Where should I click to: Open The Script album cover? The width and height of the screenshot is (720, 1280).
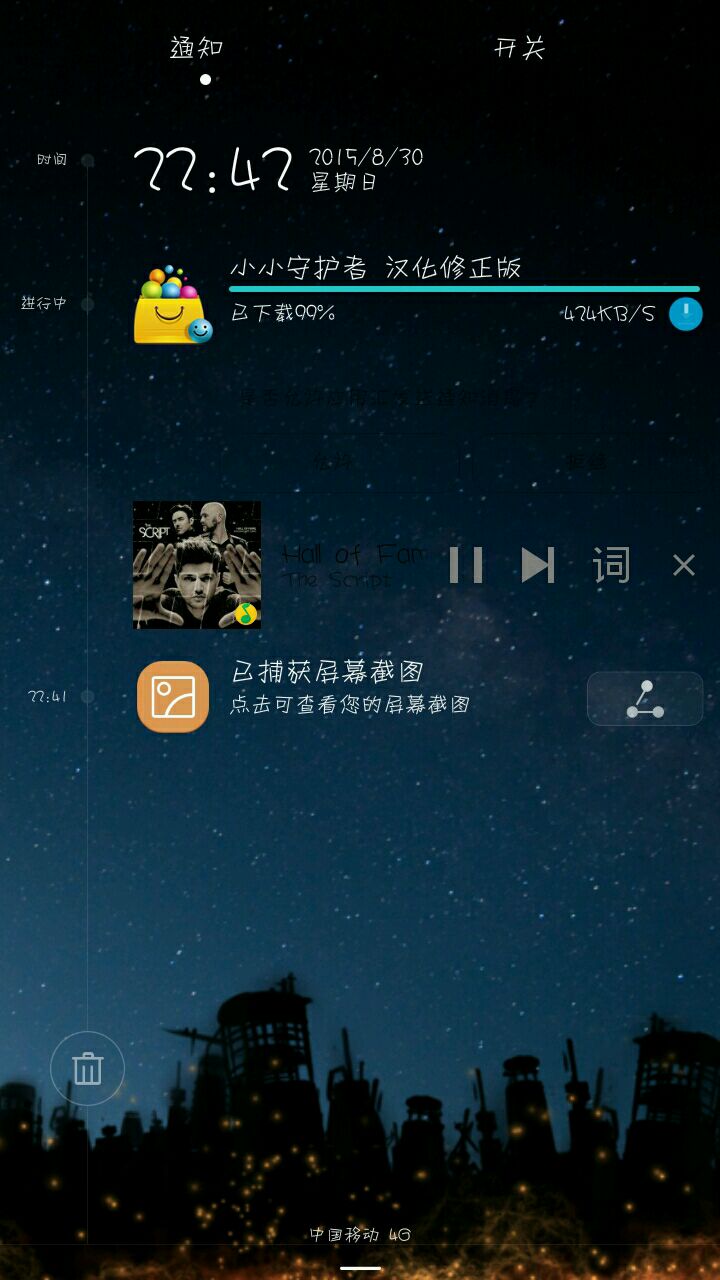(x=197, y=565)
